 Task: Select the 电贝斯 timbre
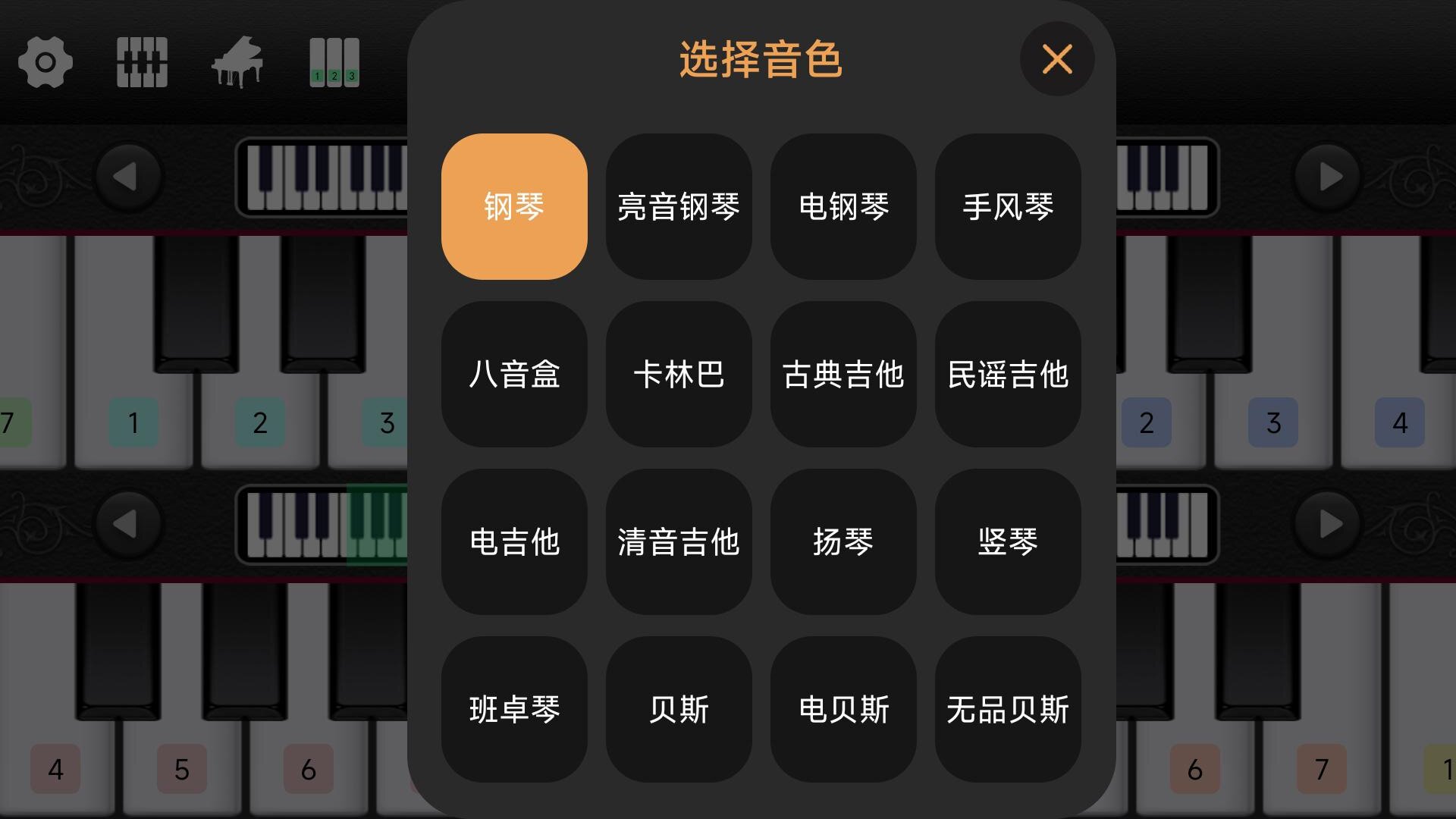coord(843,709)
